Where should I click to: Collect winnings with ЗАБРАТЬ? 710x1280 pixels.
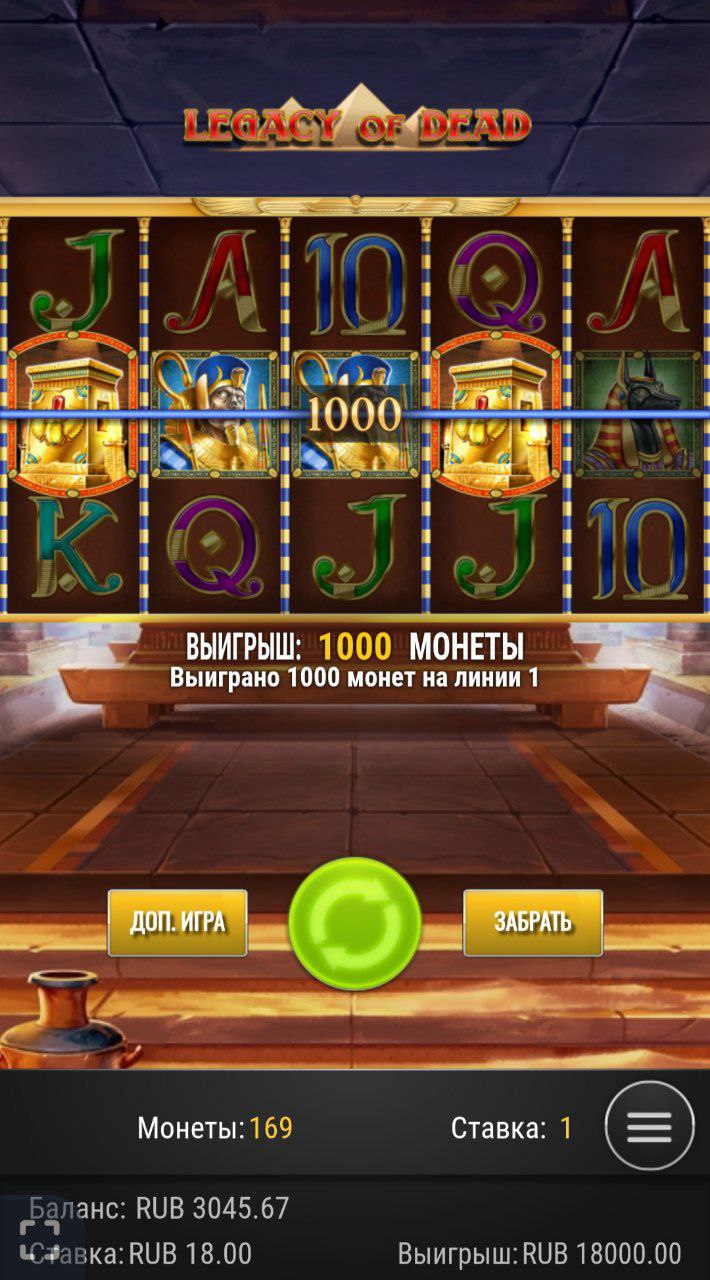532,922
